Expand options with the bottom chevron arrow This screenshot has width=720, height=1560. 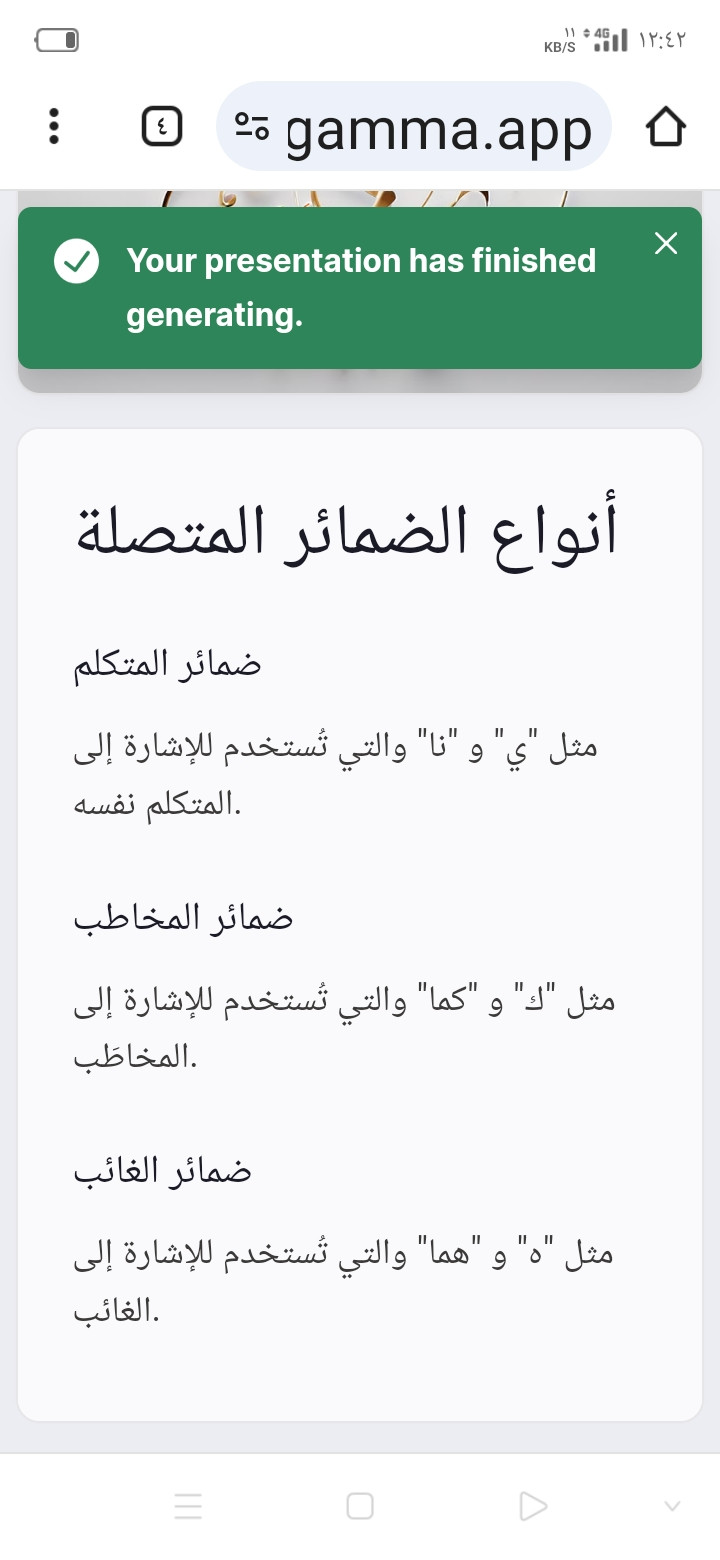click(672, 1506)
